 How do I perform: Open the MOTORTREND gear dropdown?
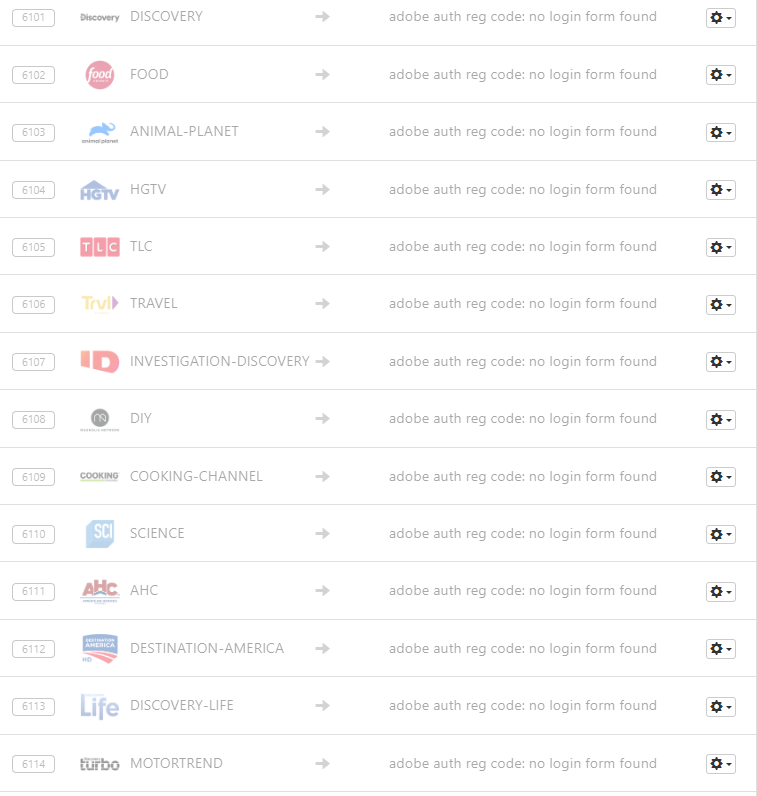(720, 764)
